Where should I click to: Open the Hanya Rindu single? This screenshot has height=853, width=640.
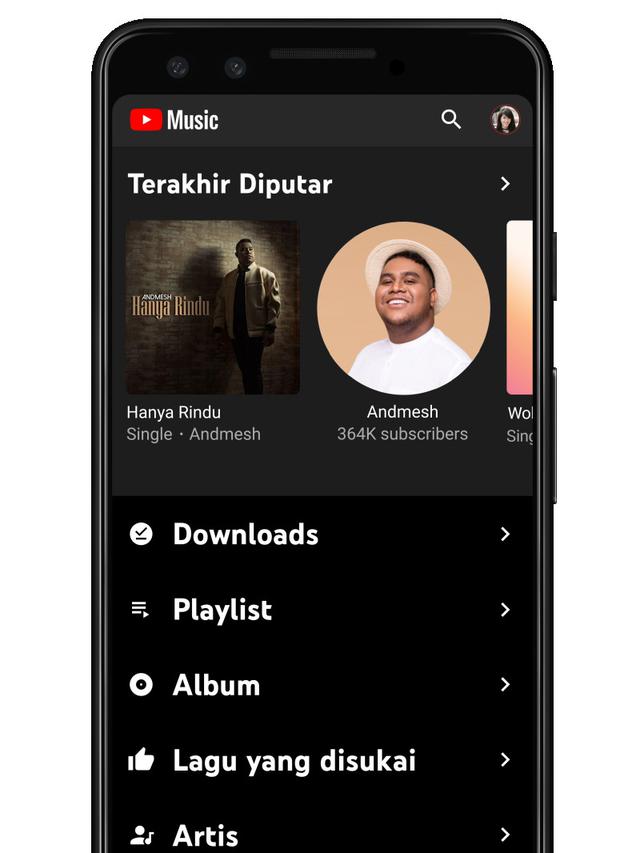pos(213,307)
